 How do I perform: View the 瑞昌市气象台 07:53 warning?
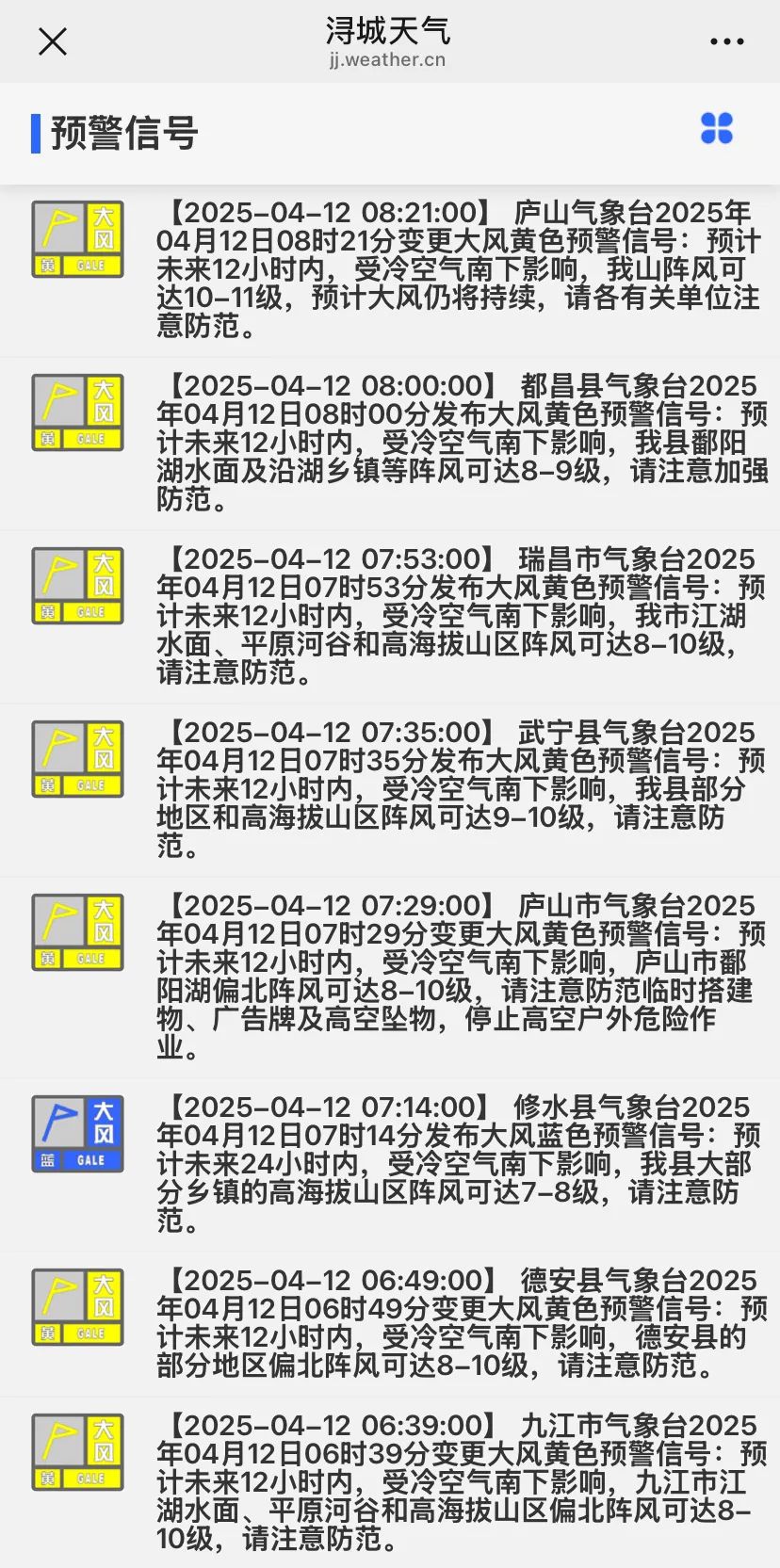(x=390, y=617)
